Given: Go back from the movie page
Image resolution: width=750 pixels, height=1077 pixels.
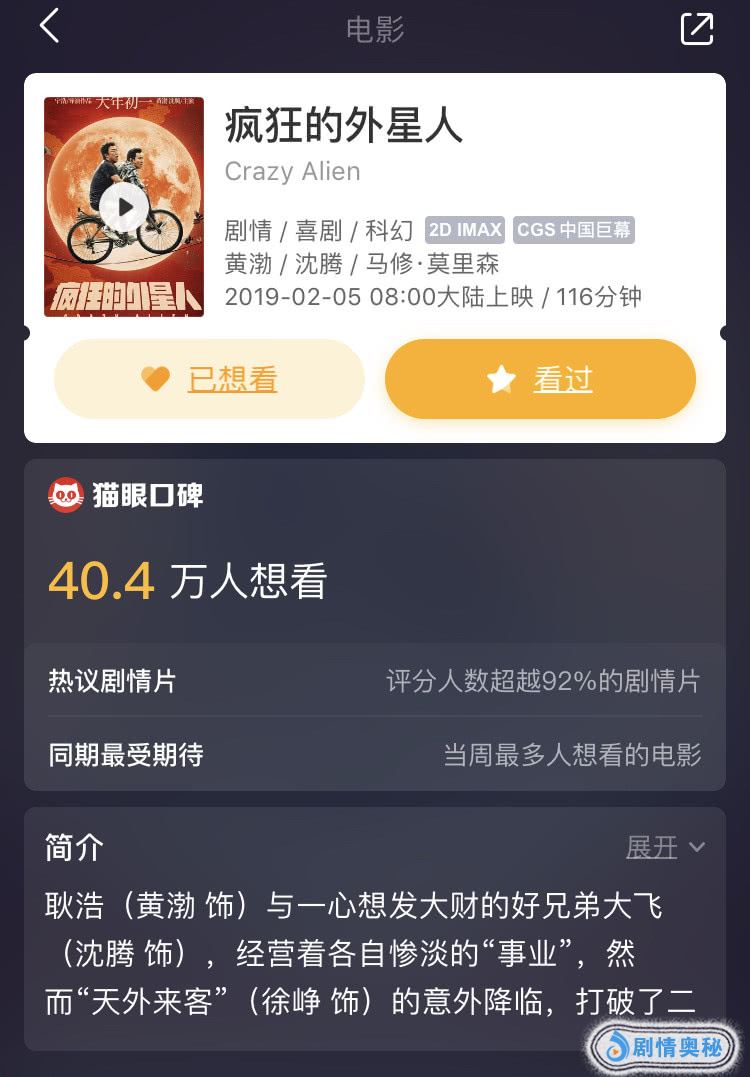Looking at the screenshot, I should pos(50,27).
